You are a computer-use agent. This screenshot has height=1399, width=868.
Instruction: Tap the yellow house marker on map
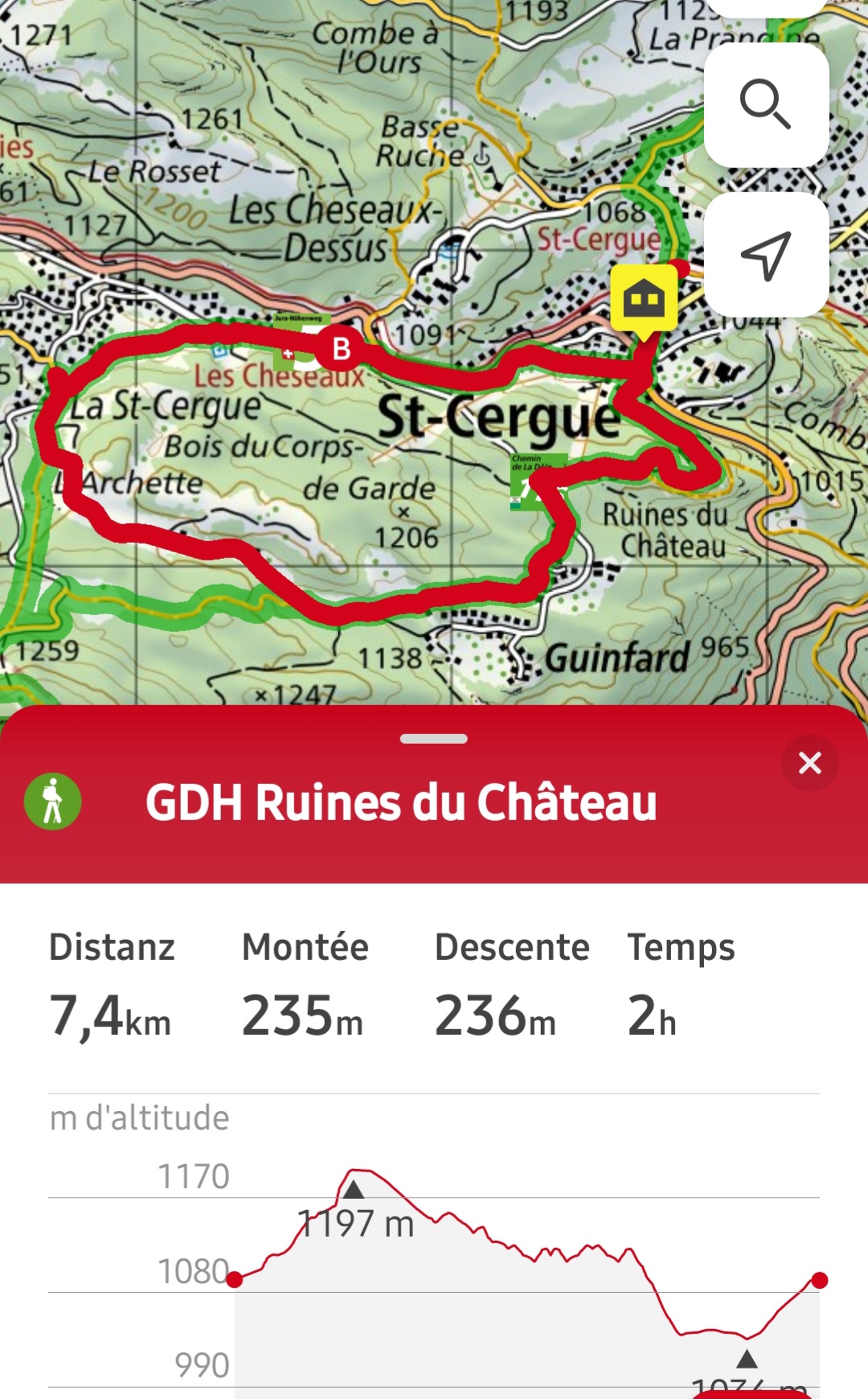click(643, 301)
